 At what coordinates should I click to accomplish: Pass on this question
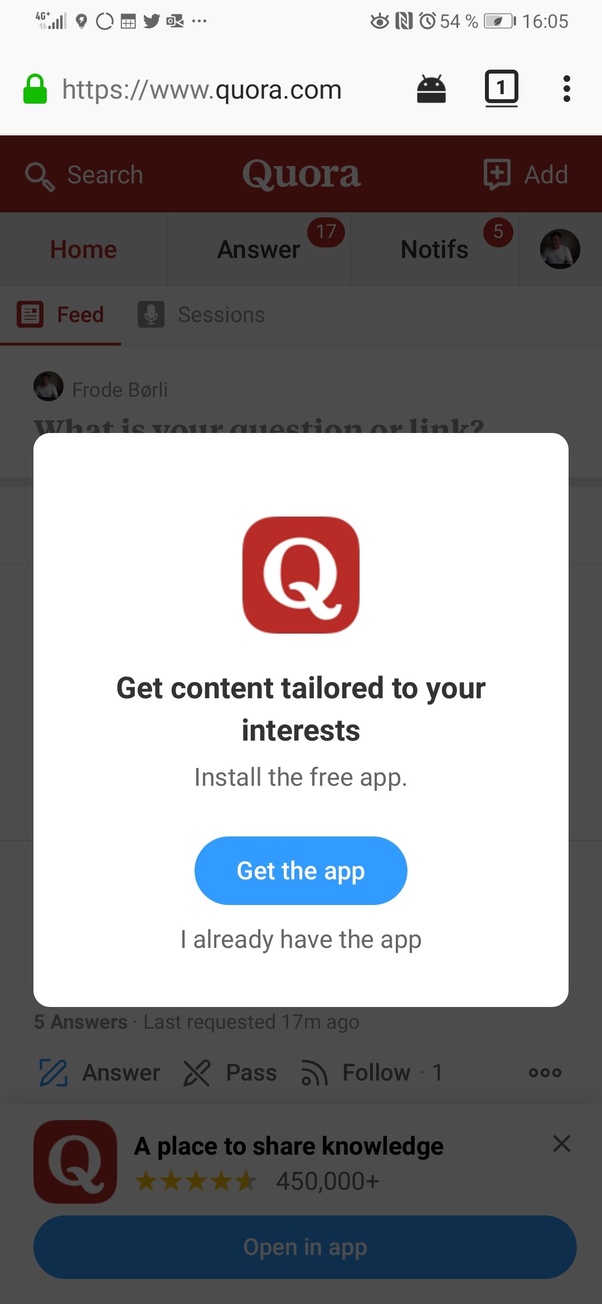[231, 1072]
